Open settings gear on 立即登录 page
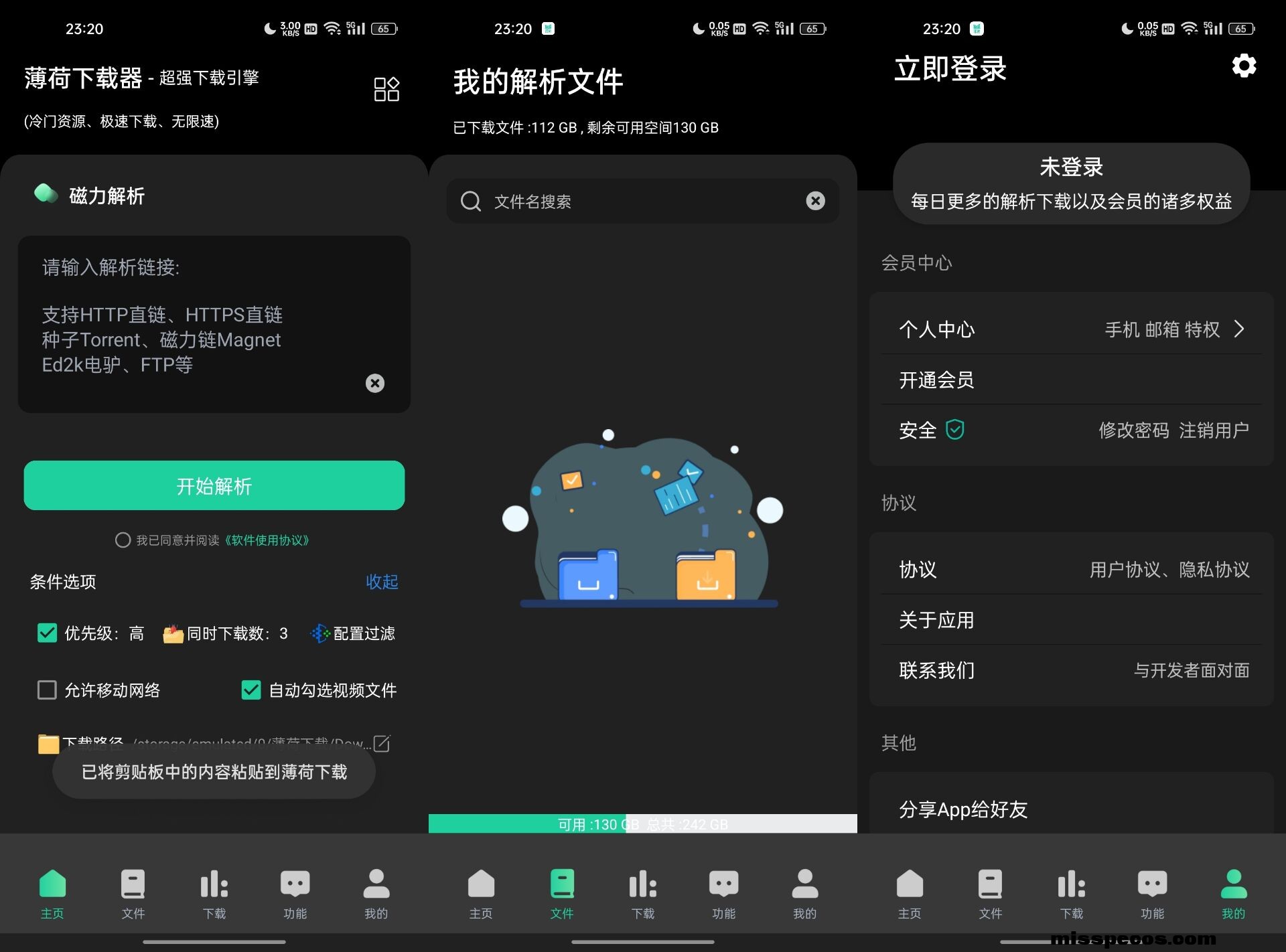Screen dimensions: 1286x952 (1244, 66)
